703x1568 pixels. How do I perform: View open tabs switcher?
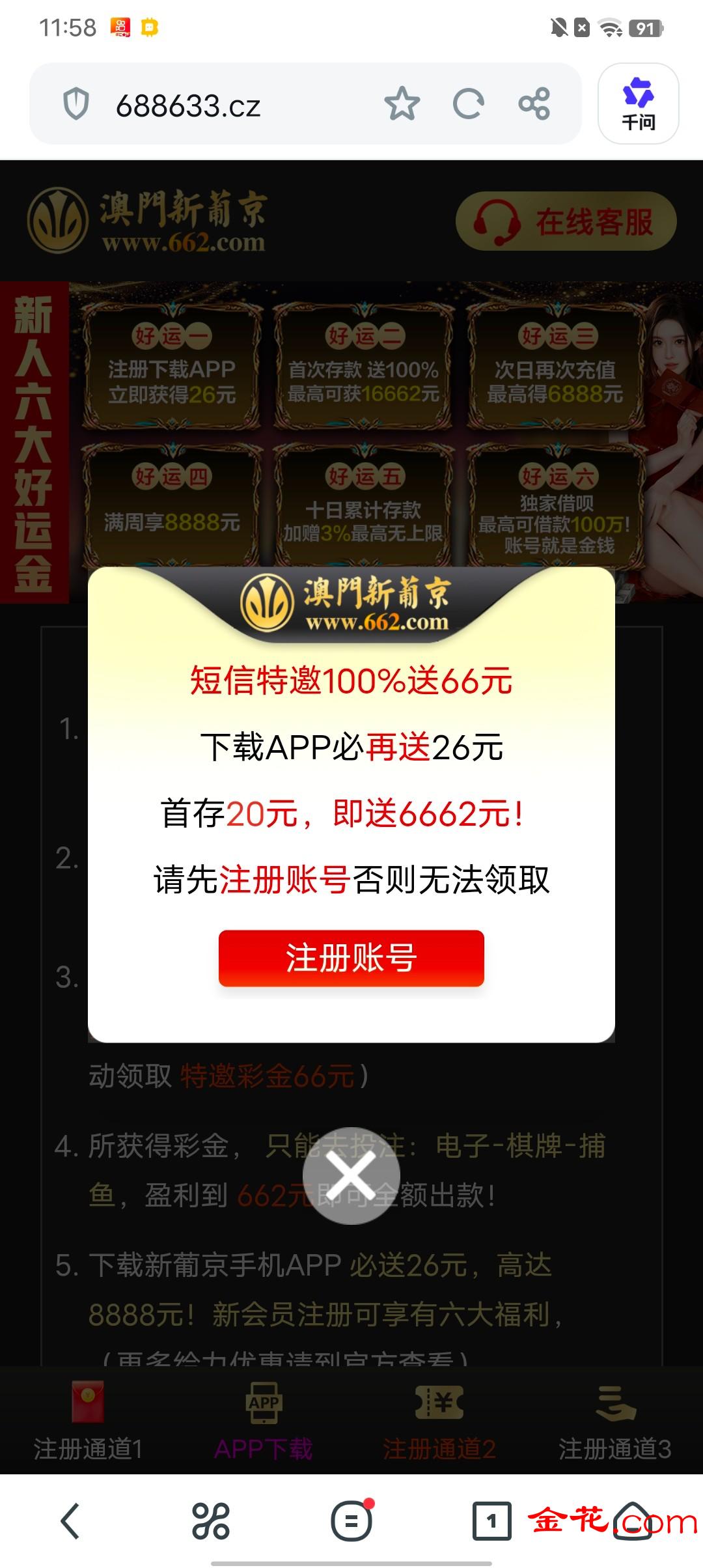click(491, 1521)
